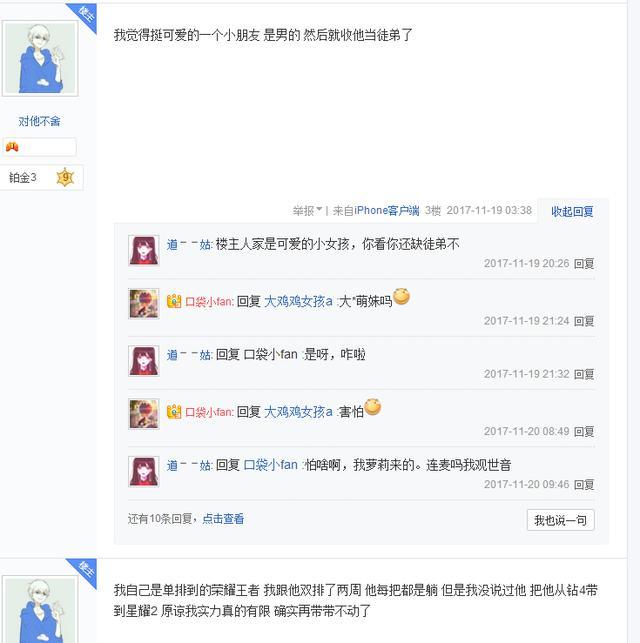Image resolution: width=640 pixels, height=643 pixels.
Task: Open poster 对他不舍's profile link
Action: (x=39, y=121)
